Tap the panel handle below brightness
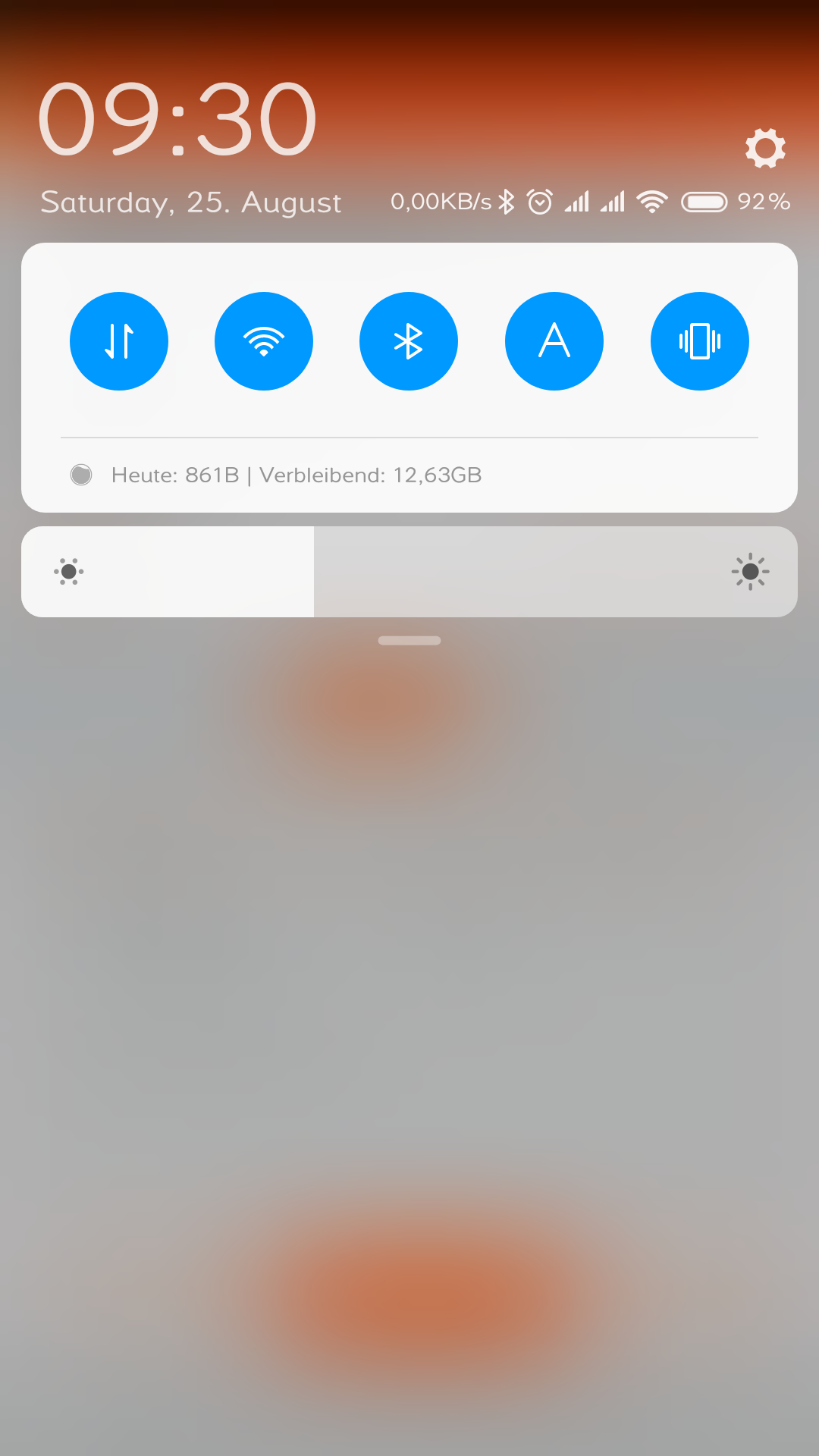819x1456 pixels. tap(409, 641)
